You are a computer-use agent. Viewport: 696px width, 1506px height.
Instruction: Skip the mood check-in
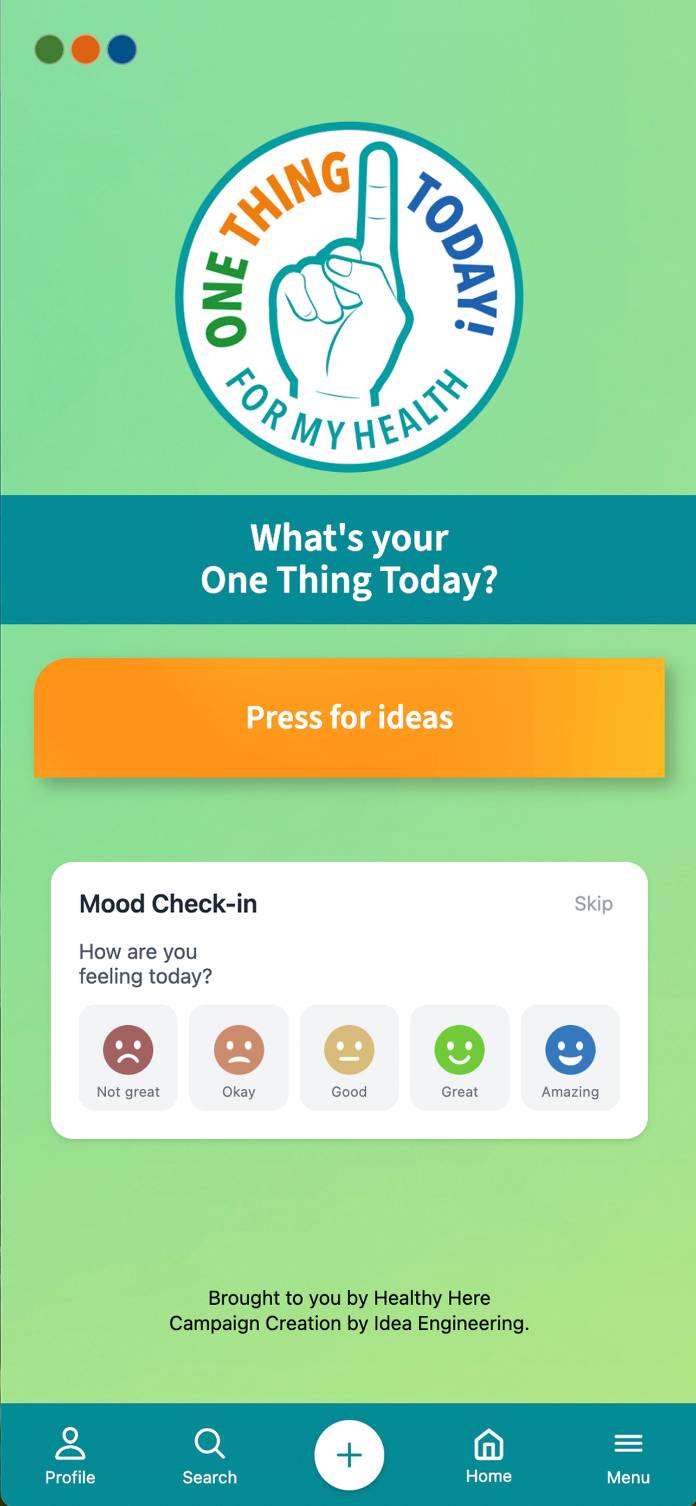(x=593, y=904)
